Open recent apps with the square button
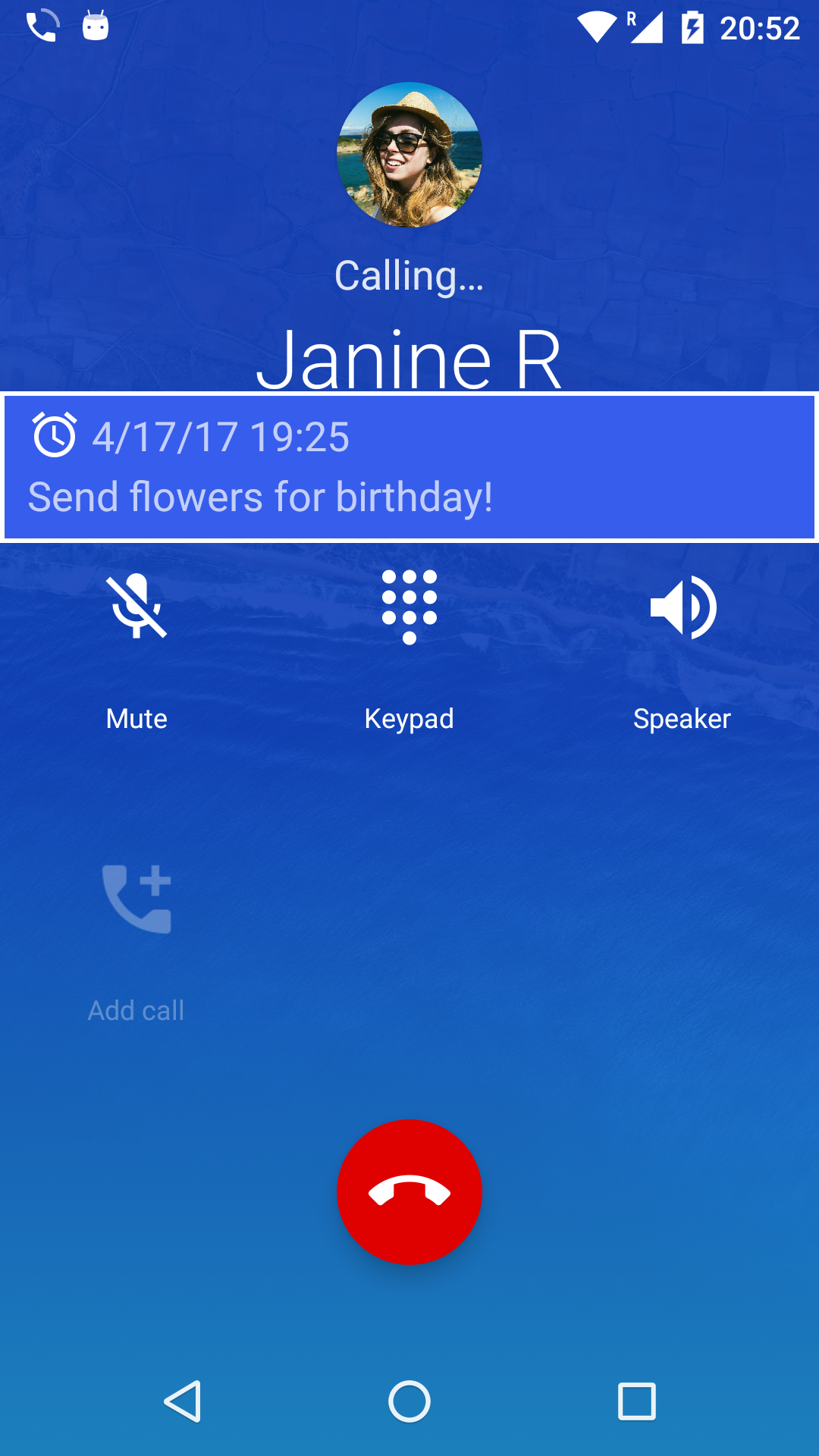The image size is (819, 1456). tap(635, 1401)
